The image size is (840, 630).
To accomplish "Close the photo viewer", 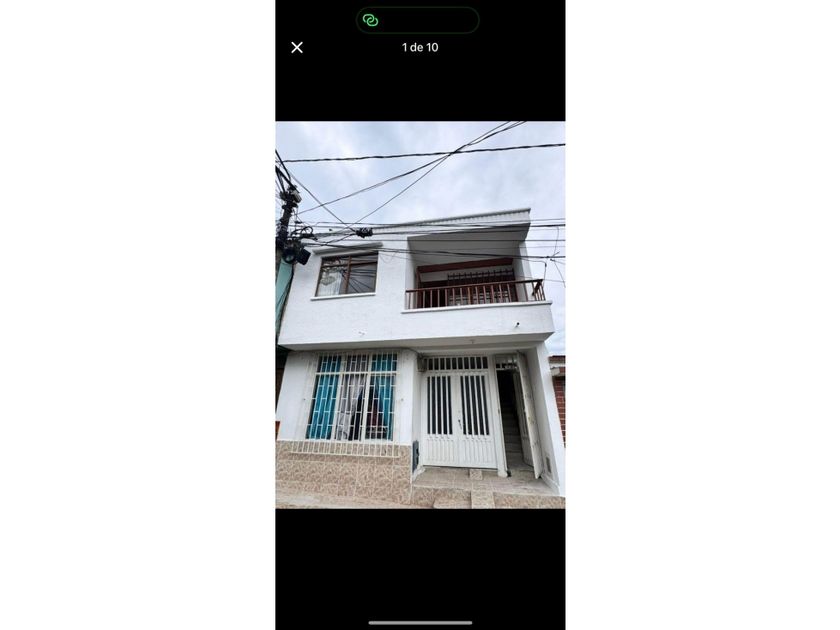I will [x=297, y=47].
